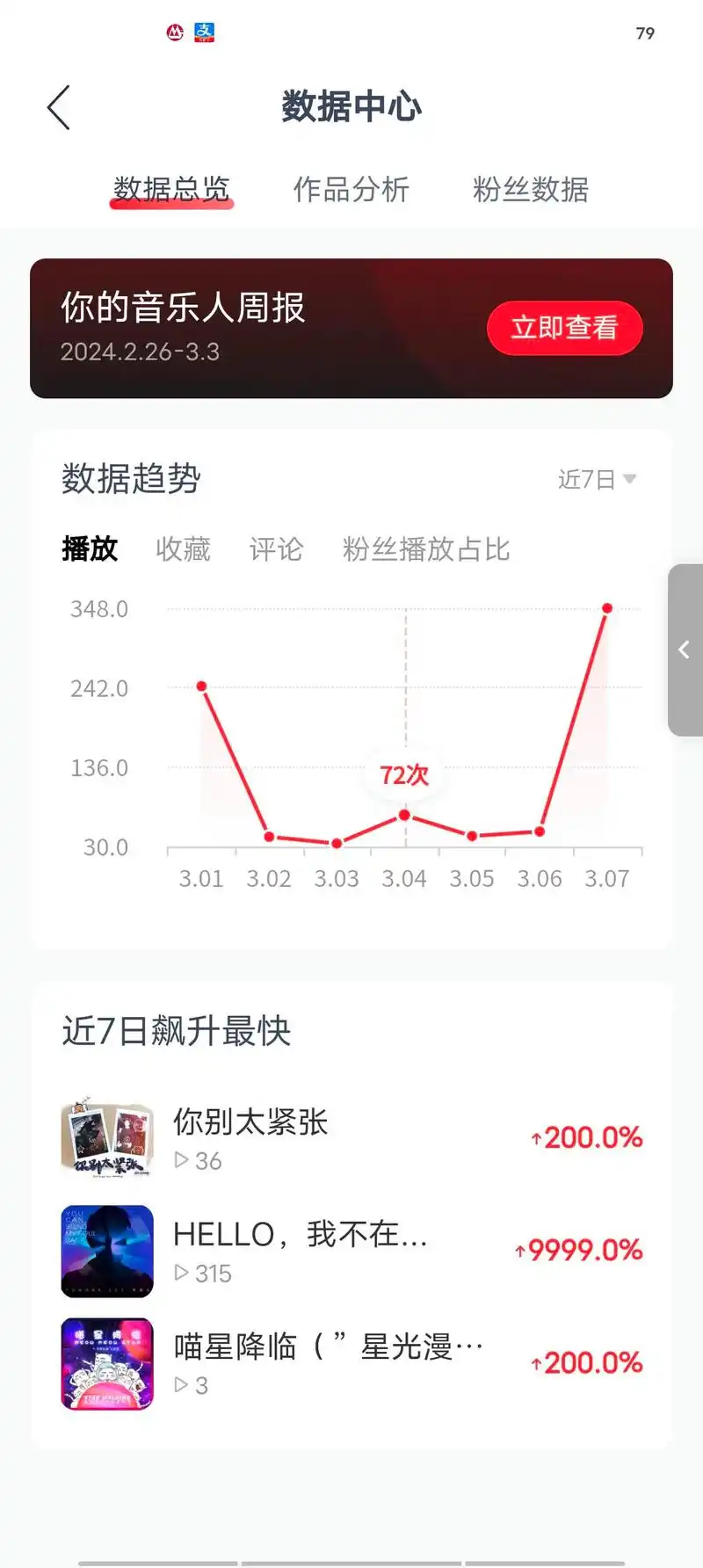Show the 粉丝播放占比 trend chart
Viewport: 703px width, 1568px height.
(426, 548)
